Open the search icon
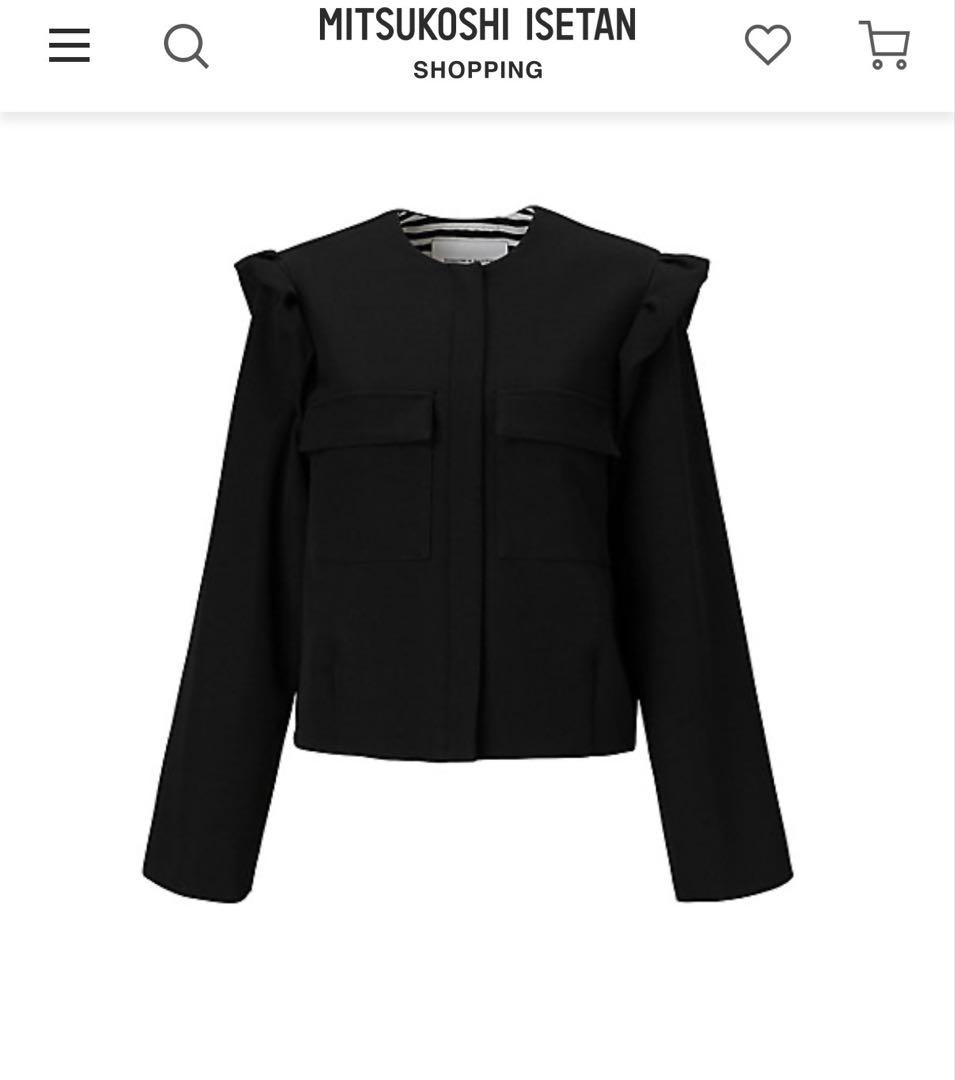This screenshot has width=955, height=1080. pyautogui.click(x=186, y=46)
